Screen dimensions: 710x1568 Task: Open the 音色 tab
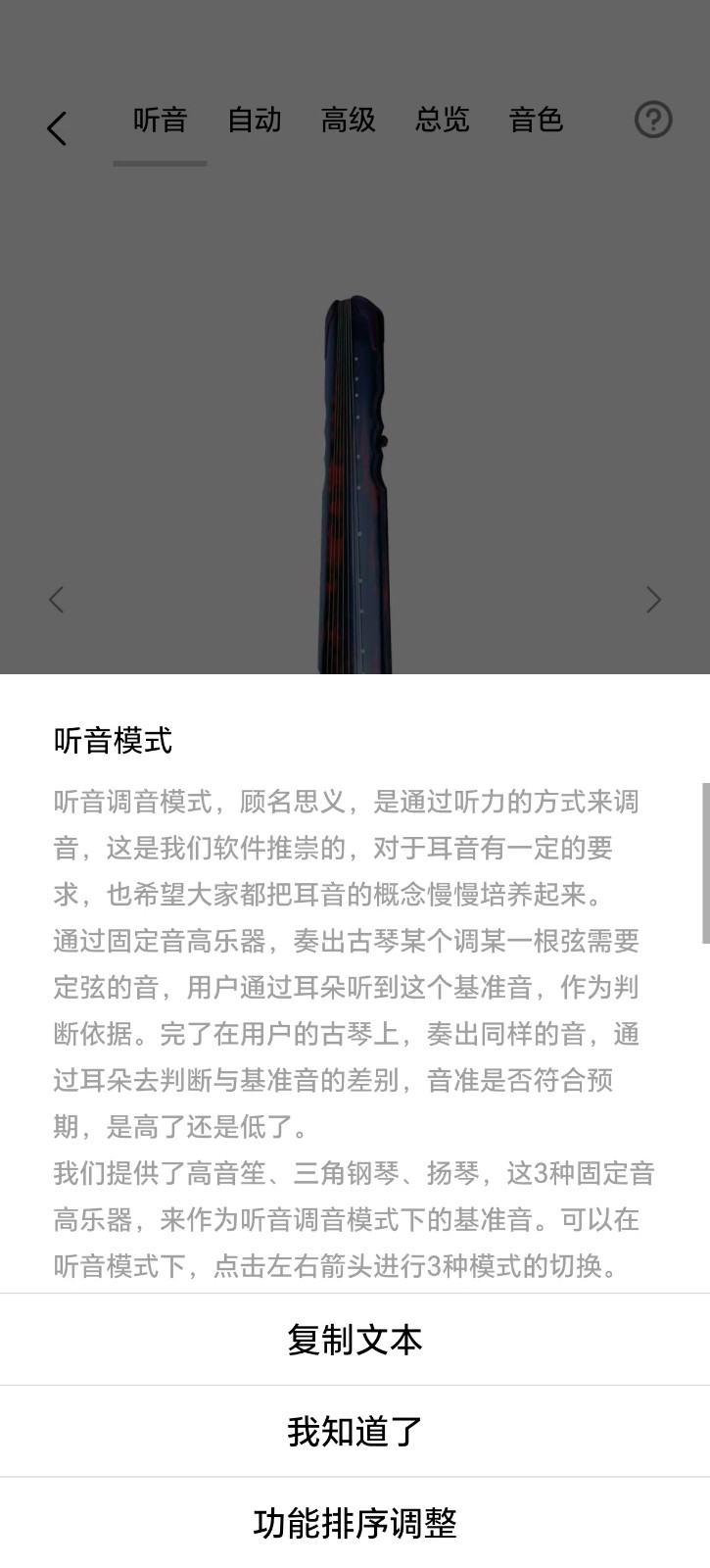[x=536, y=120]
